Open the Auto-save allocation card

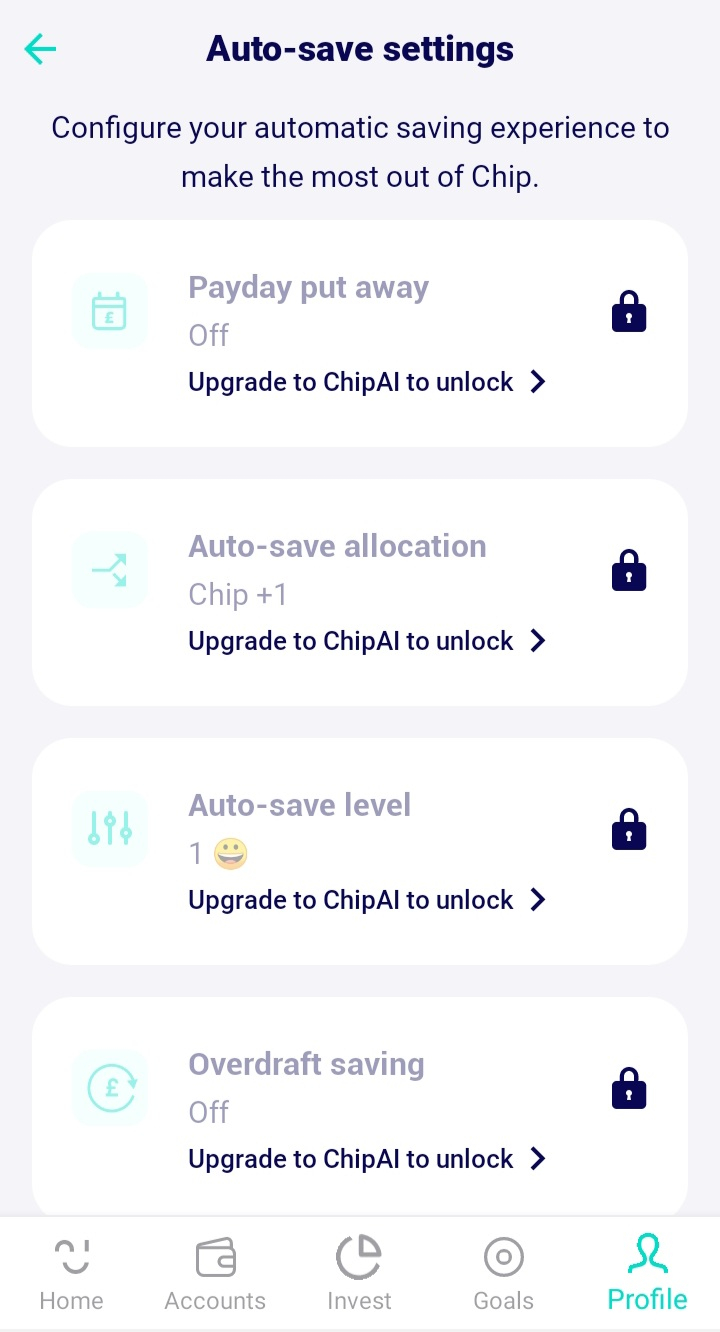(x=360, y=592)
